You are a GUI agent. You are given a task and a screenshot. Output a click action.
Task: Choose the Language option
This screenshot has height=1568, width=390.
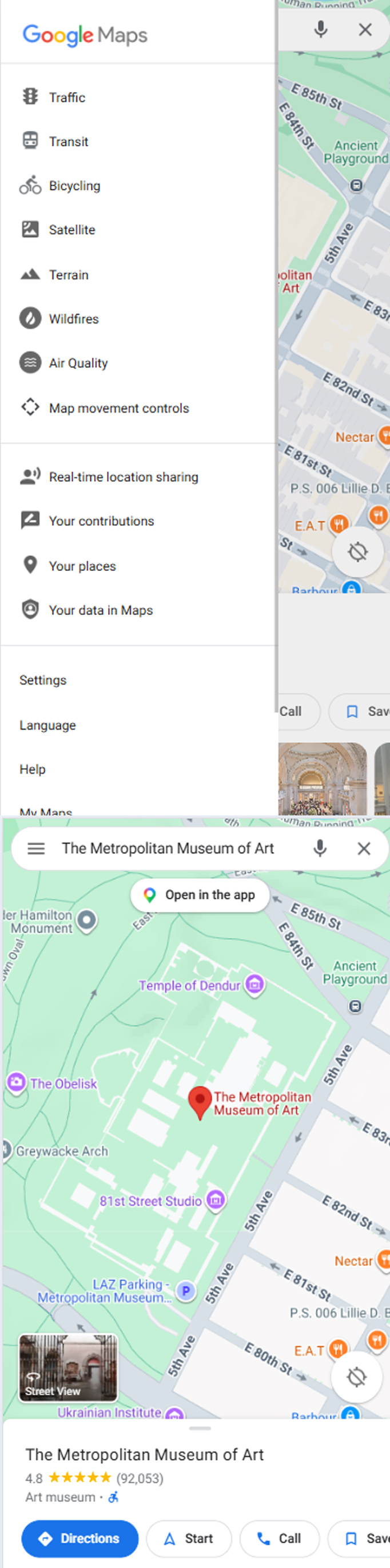47,725
